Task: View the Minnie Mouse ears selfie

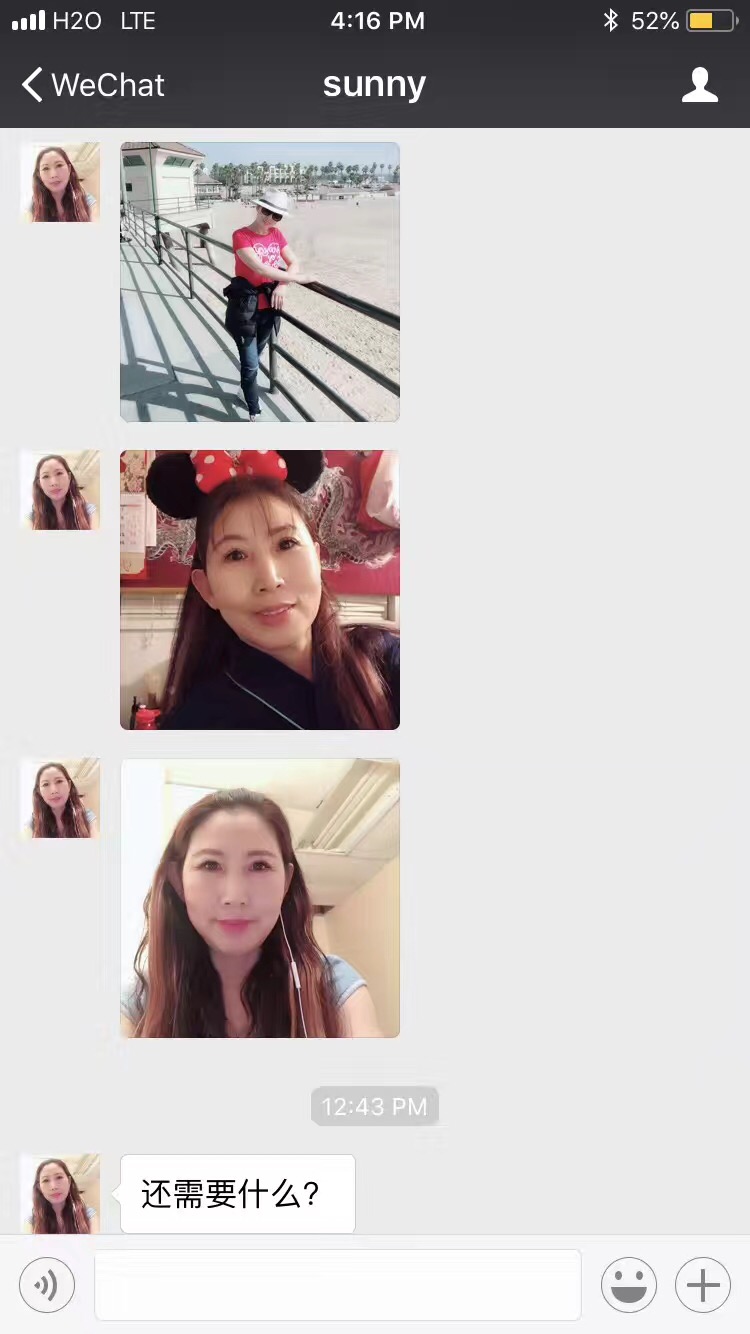Action: [x=260, y=590]
